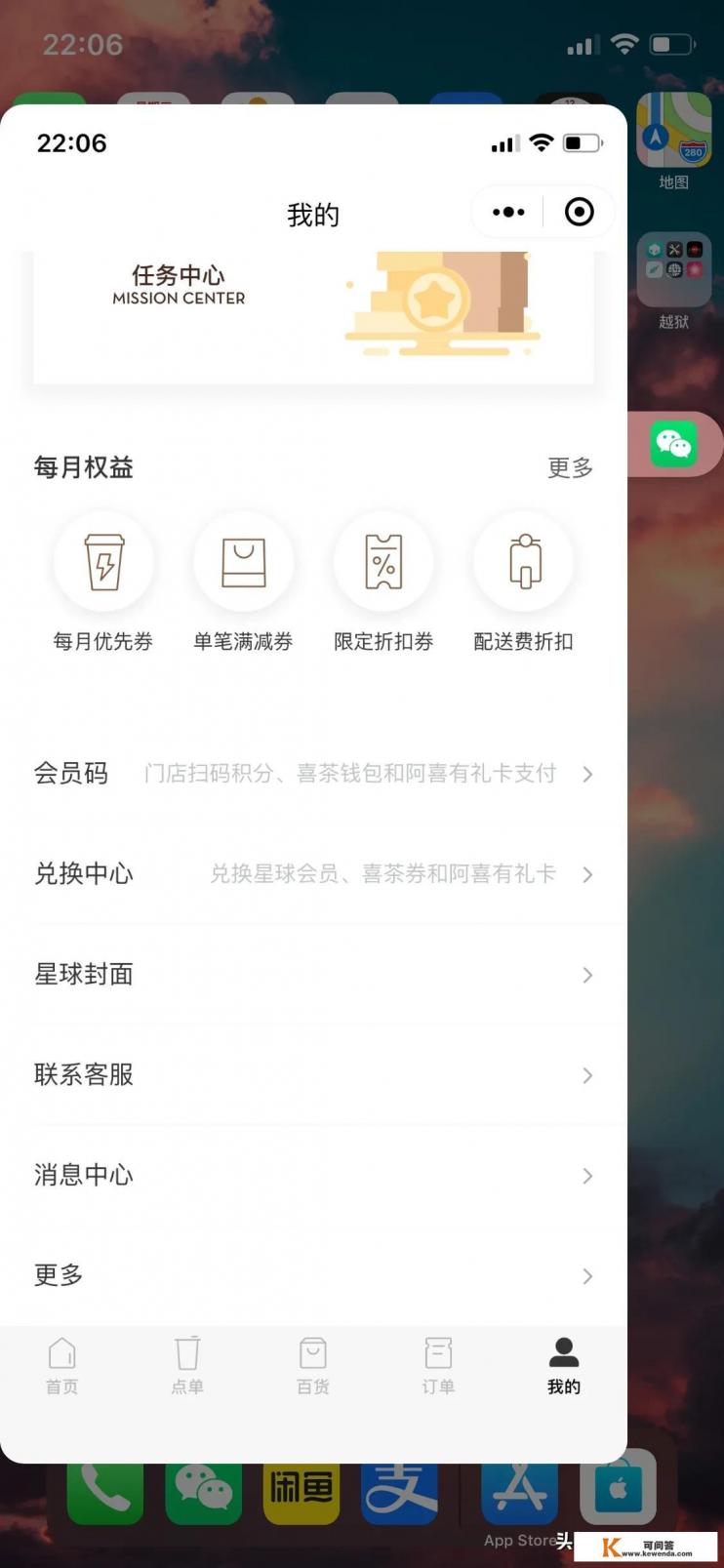Switch to the 点单 tab
Image resolution: width=724 pixels, height=1568 pixels.
coord(187,1366)
